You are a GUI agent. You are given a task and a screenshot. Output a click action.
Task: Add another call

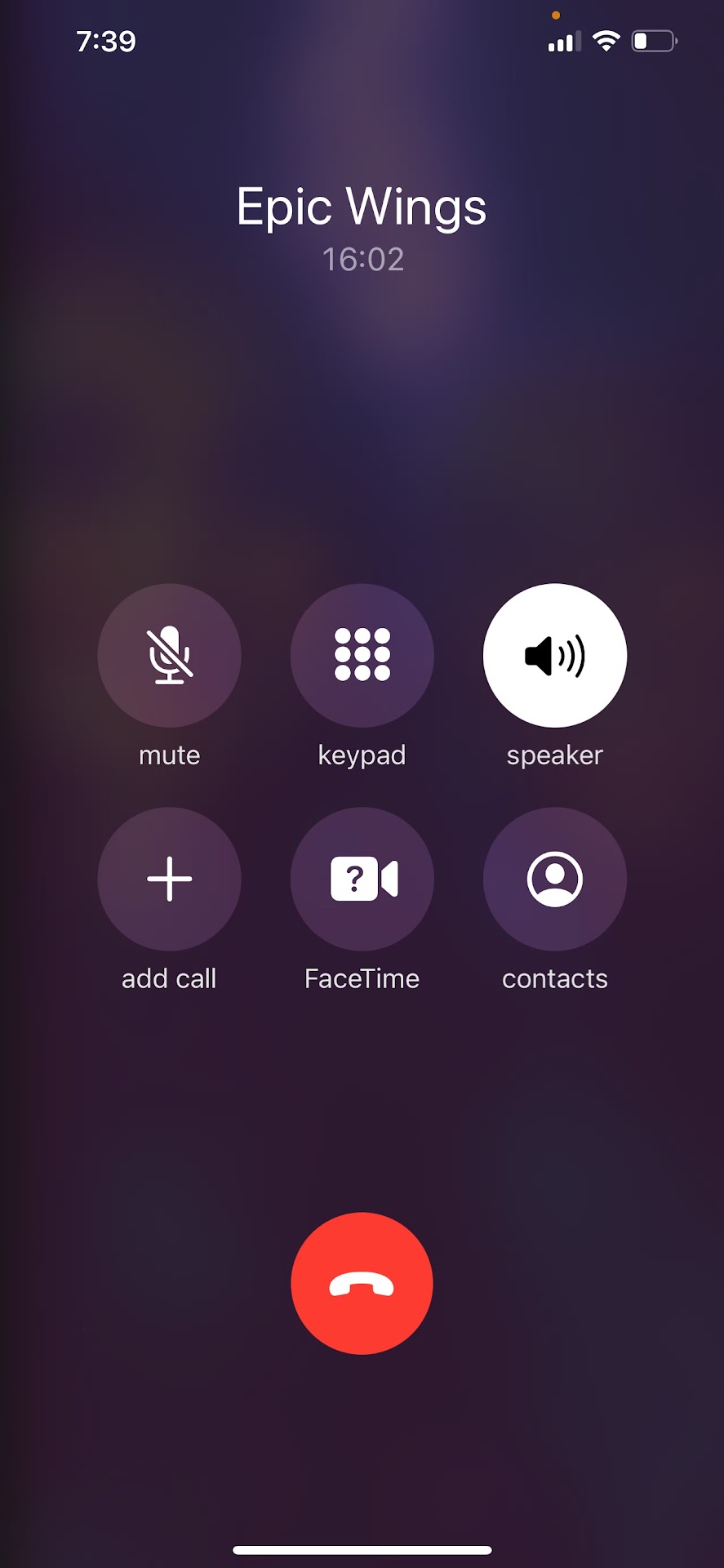tap(169, 879)
